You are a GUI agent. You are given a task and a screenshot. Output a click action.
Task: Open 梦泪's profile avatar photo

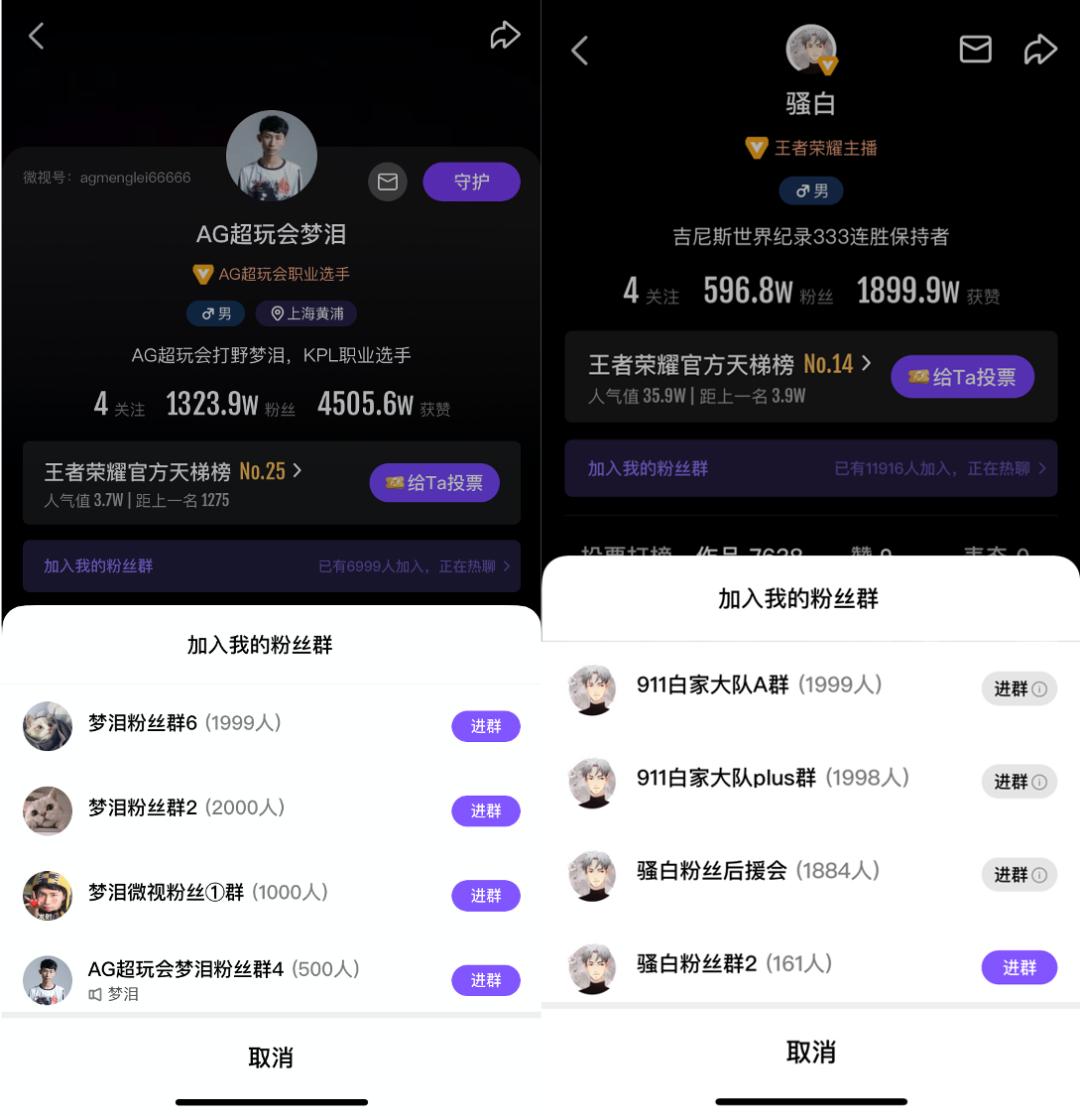(272, 156)
